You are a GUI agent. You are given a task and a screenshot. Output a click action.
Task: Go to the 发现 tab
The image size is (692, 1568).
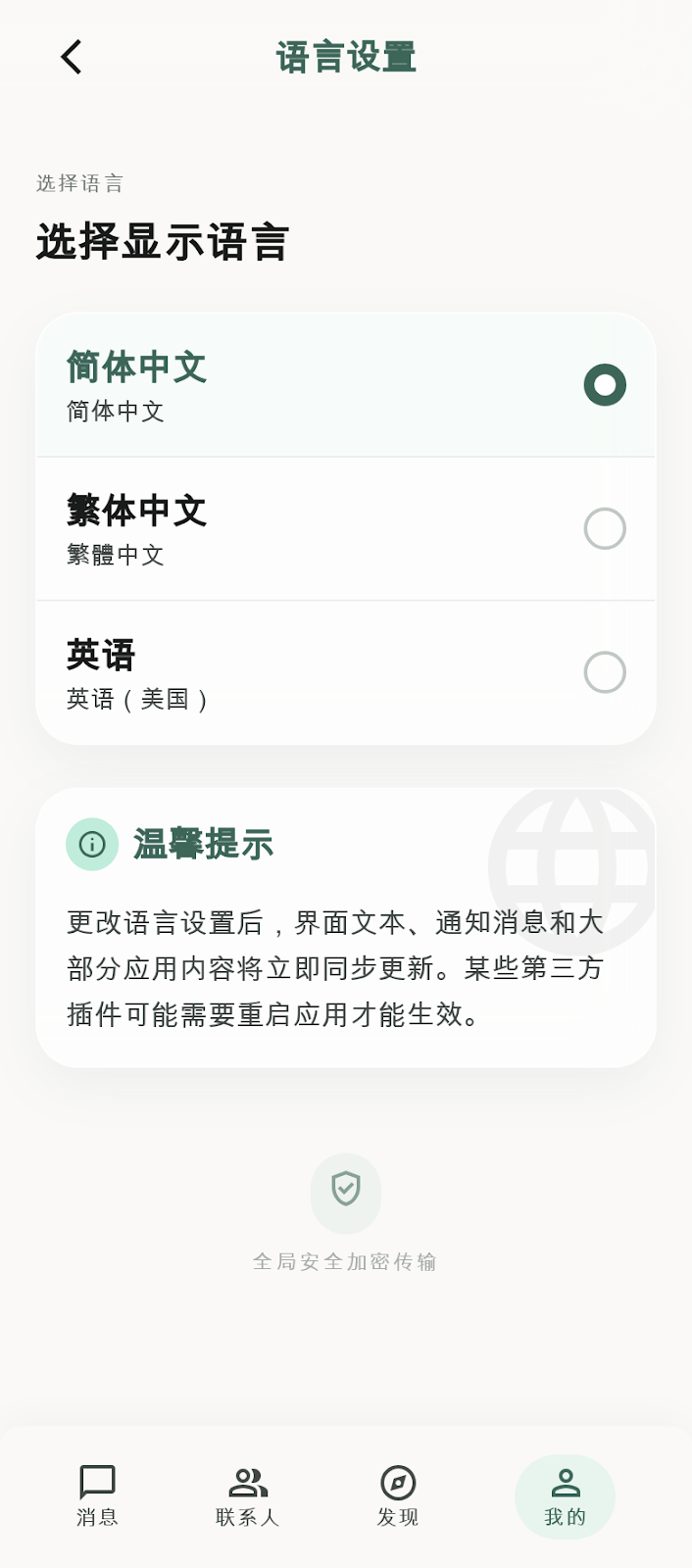click(398, 1496)
